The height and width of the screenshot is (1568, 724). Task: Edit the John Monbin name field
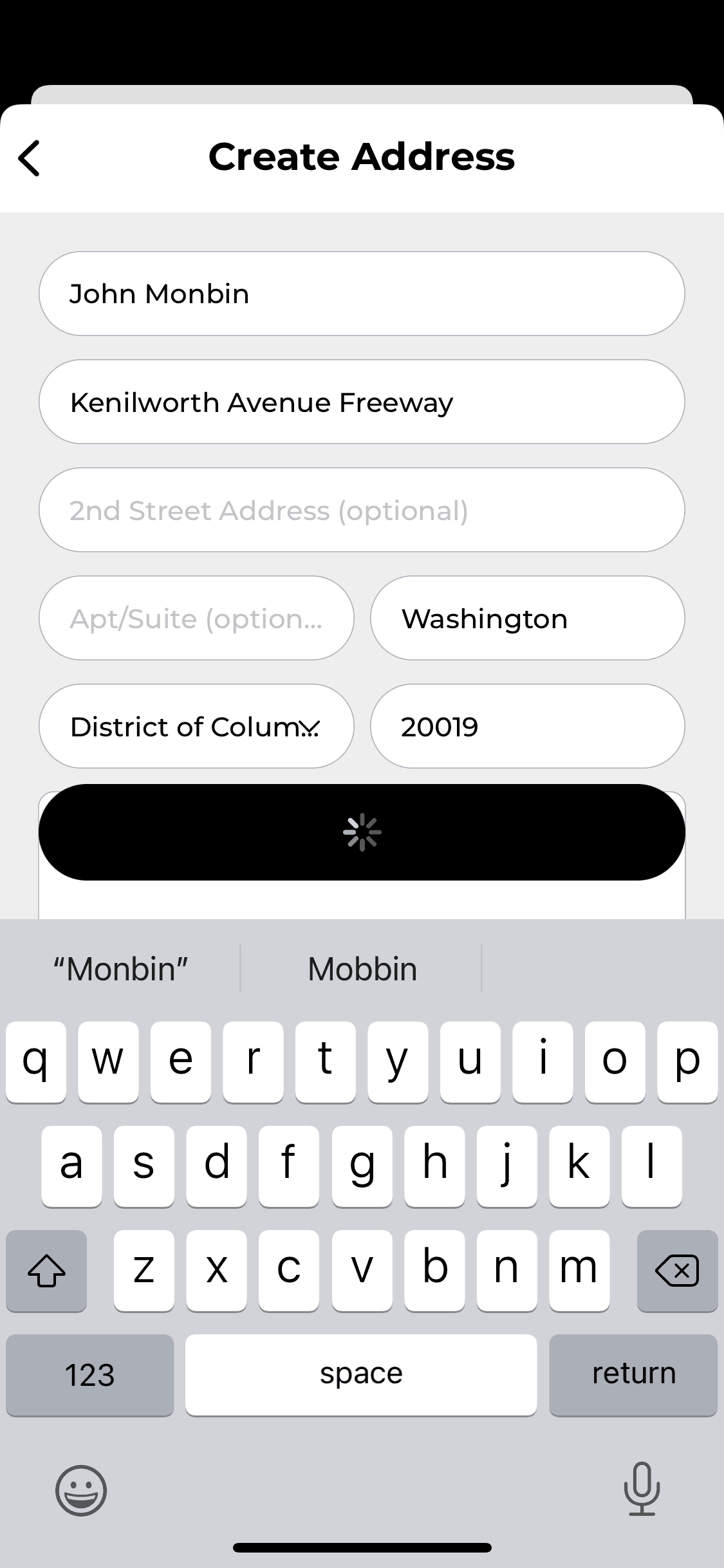[362, 294]
